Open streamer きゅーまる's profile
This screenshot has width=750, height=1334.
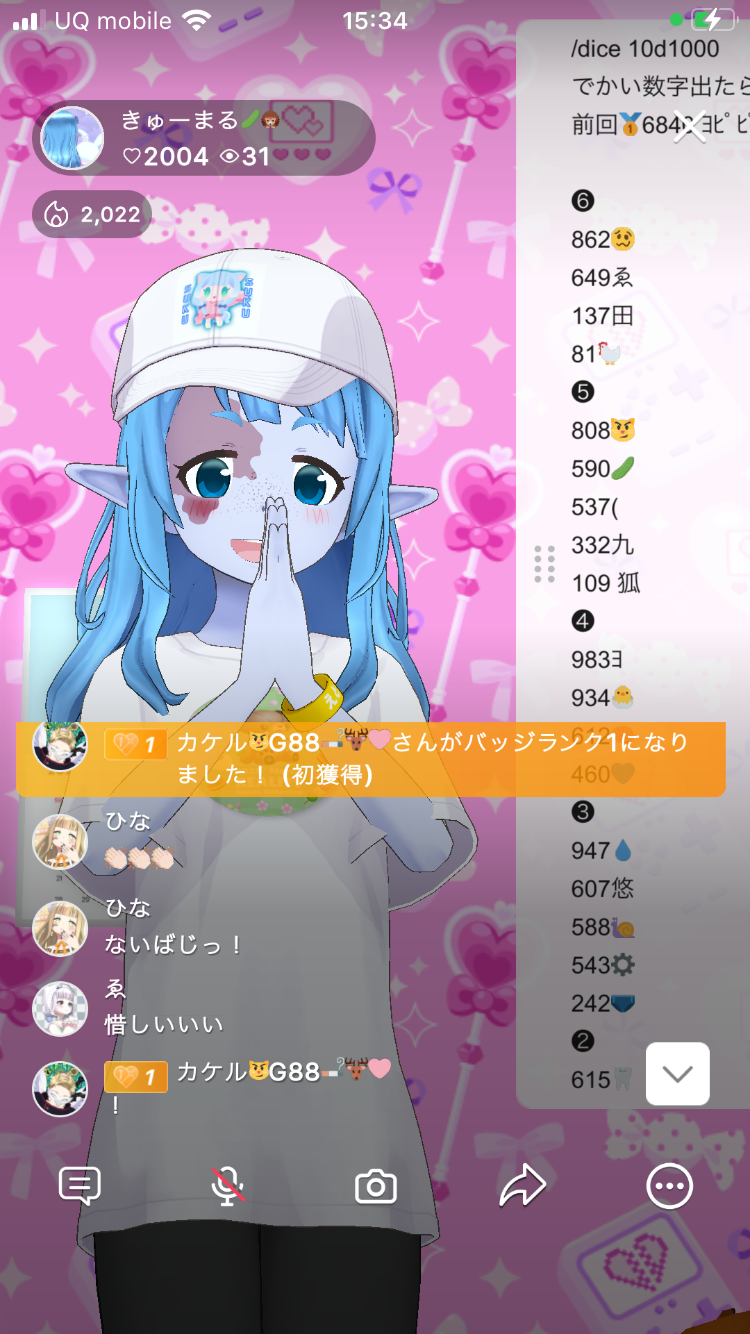click(72, 138)
